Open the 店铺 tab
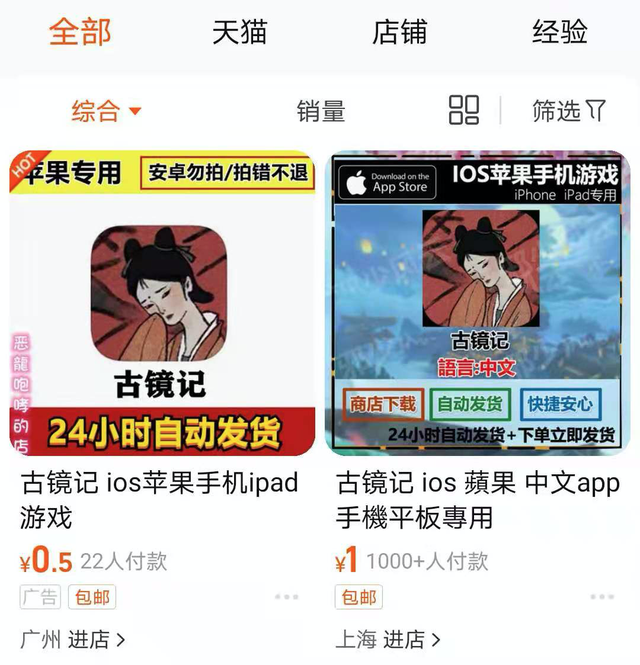The height and width of the screenshot is (665, 640). [399, 32]
